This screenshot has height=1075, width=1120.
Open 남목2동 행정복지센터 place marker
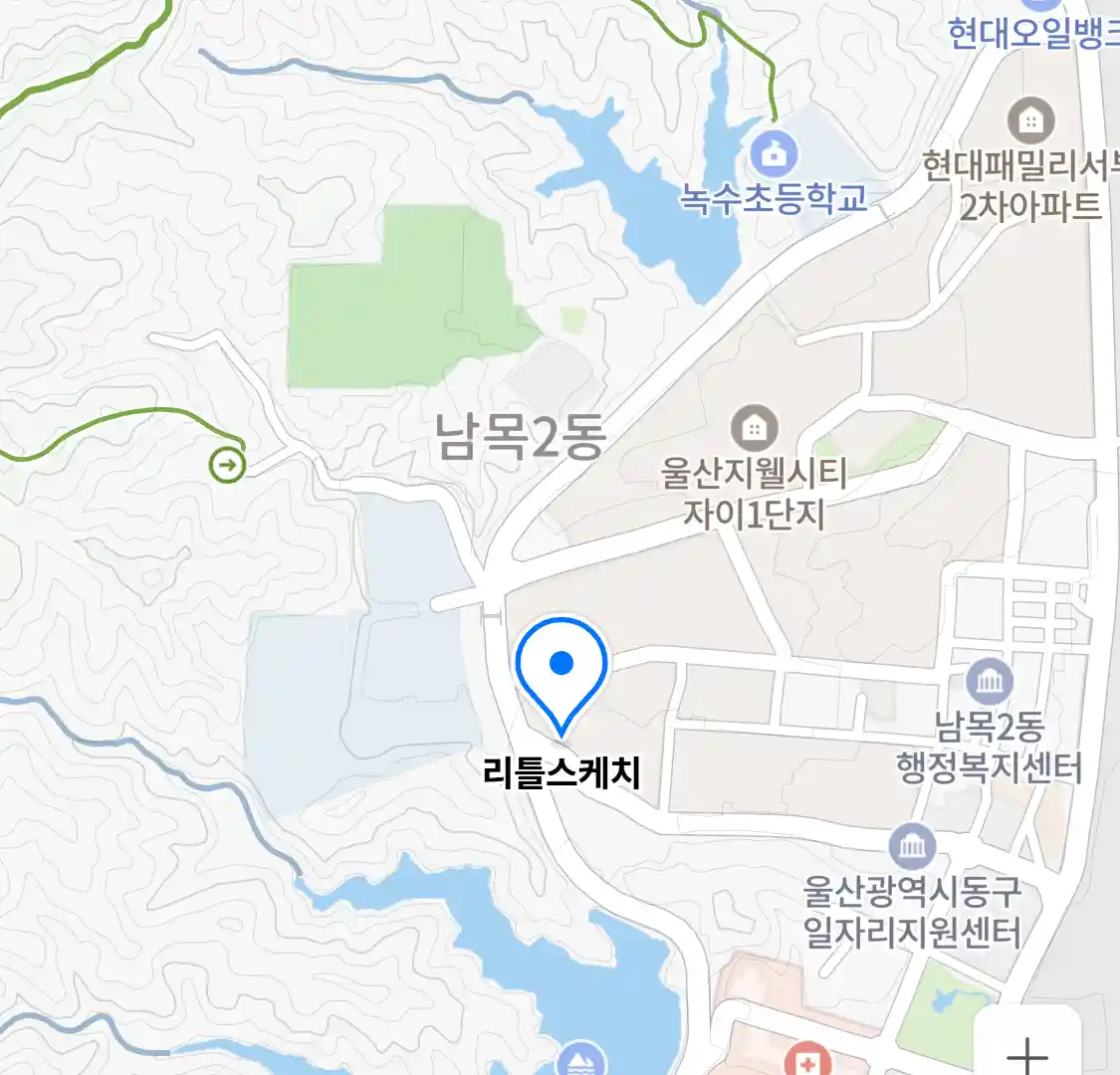click(x=990, y=682)
